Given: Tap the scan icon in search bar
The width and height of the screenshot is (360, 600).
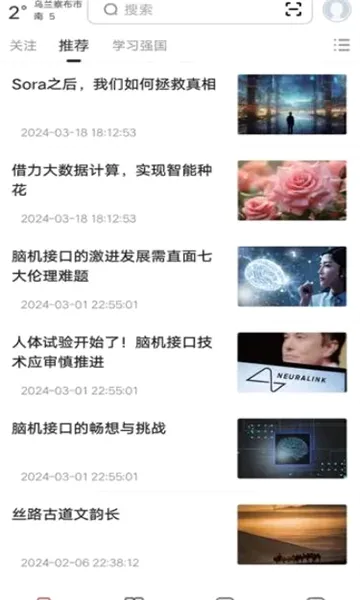Looking at the screenshot, I should point(293,9).
